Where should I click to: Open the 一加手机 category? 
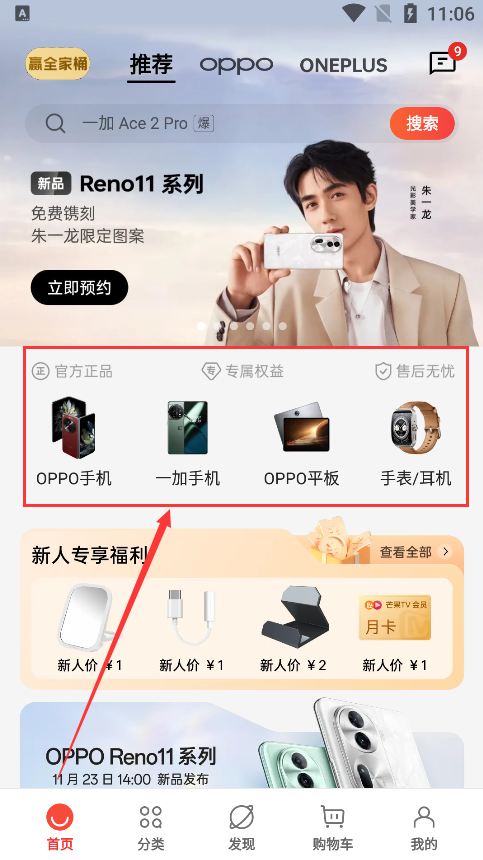[x=187, y=442]
